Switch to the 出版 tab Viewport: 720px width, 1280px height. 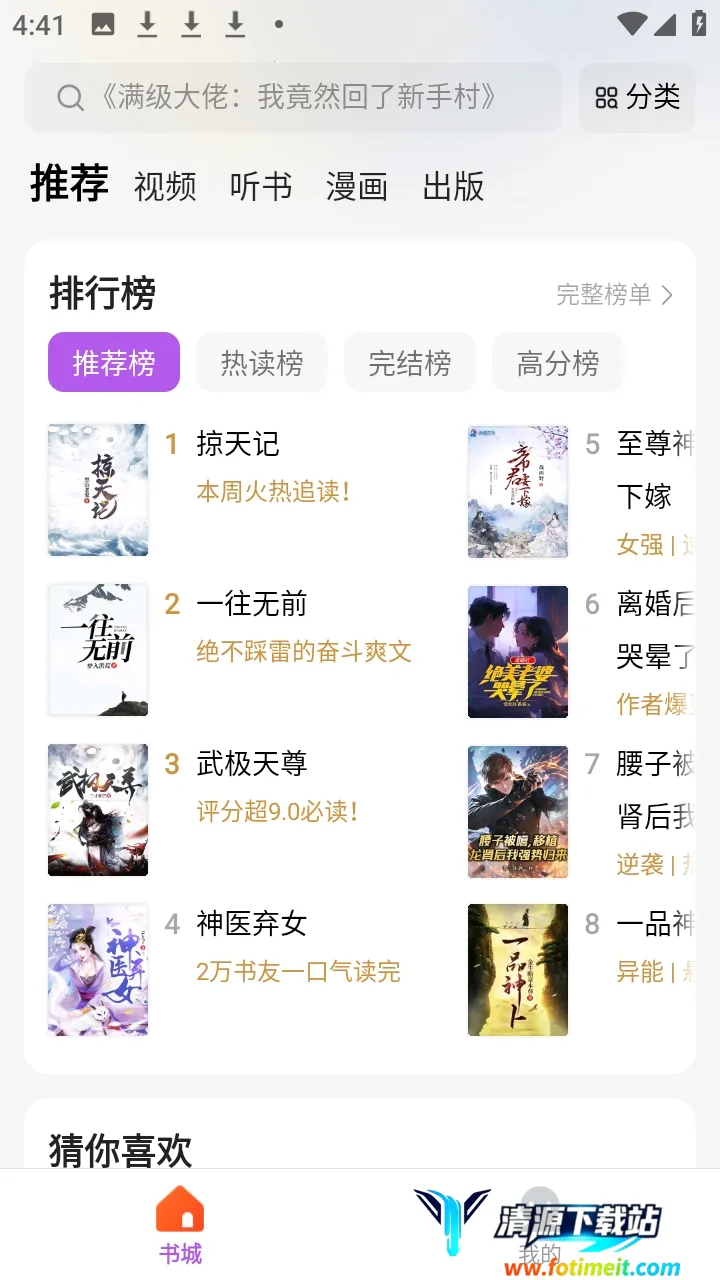point(453,187)
